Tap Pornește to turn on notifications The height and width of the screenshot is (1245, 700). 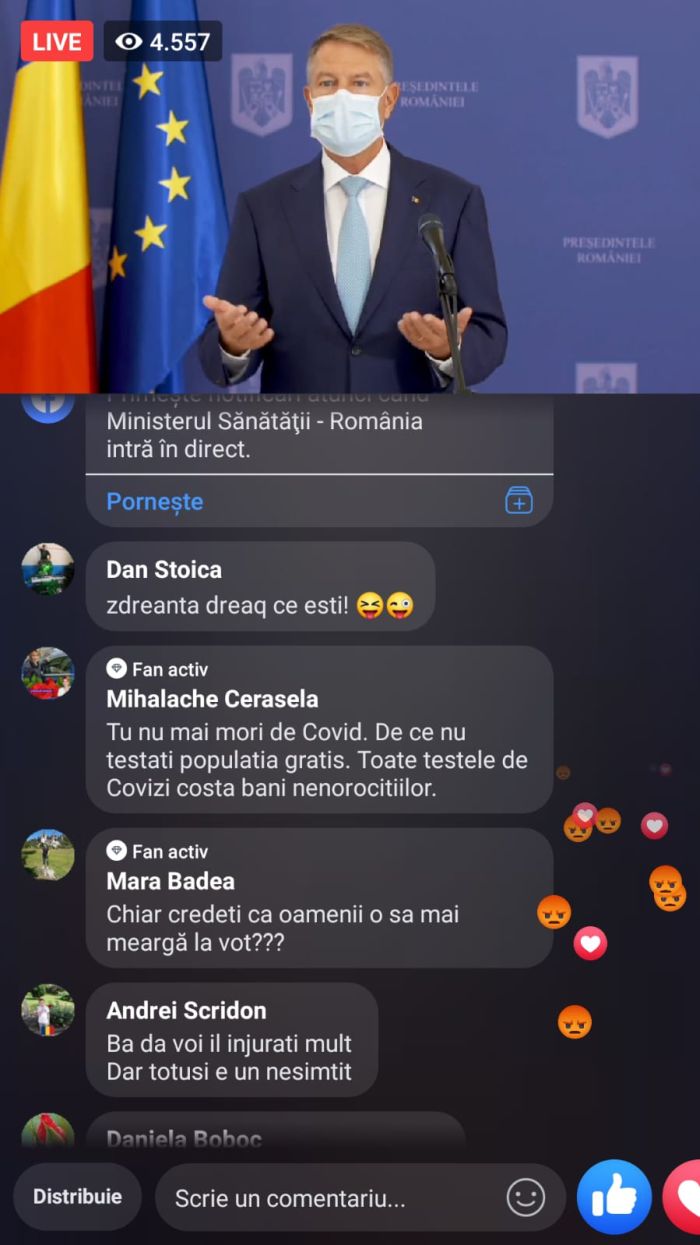pyautogui.click(x=155, y=501)
